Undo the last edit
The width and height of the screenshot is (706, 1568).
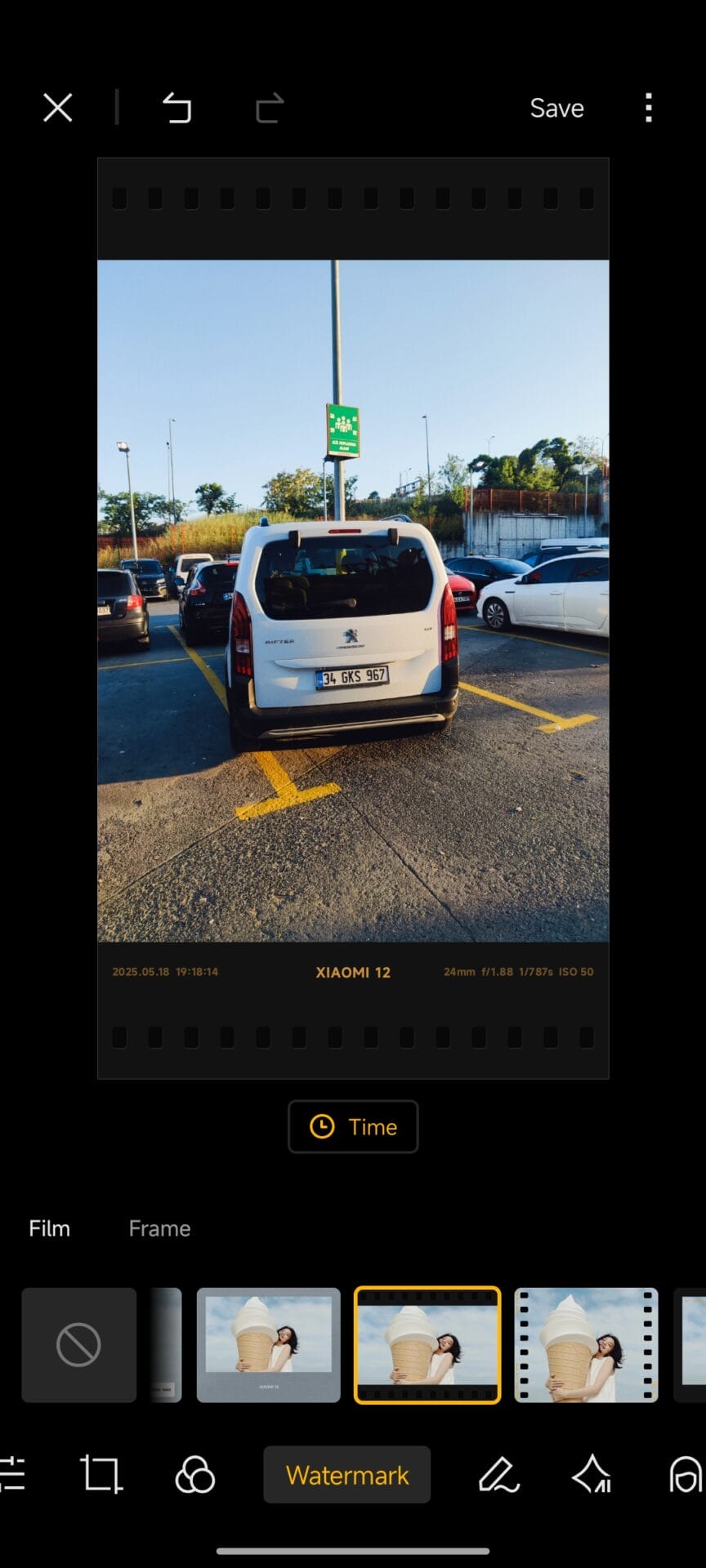tap(176, 108)
